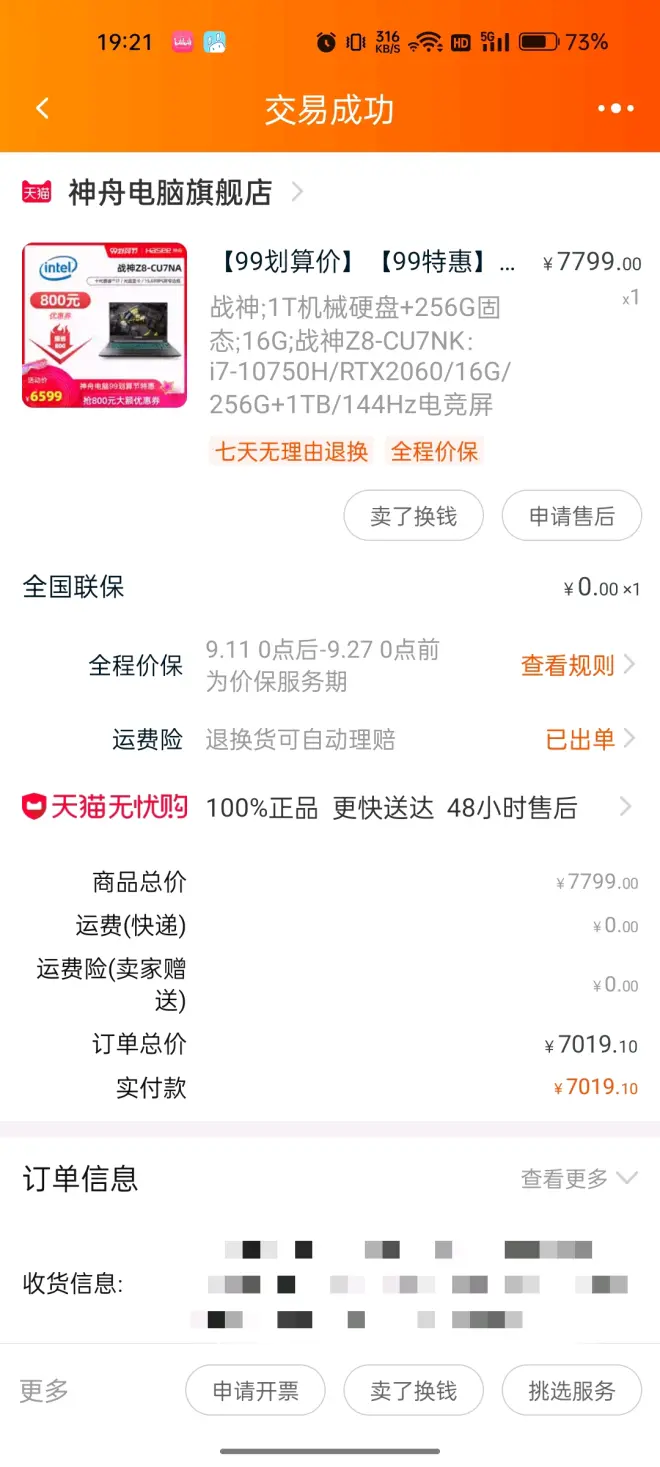Open the three-dot overflow menu
Screen dimensions: 660x1467
coord(615,108)
